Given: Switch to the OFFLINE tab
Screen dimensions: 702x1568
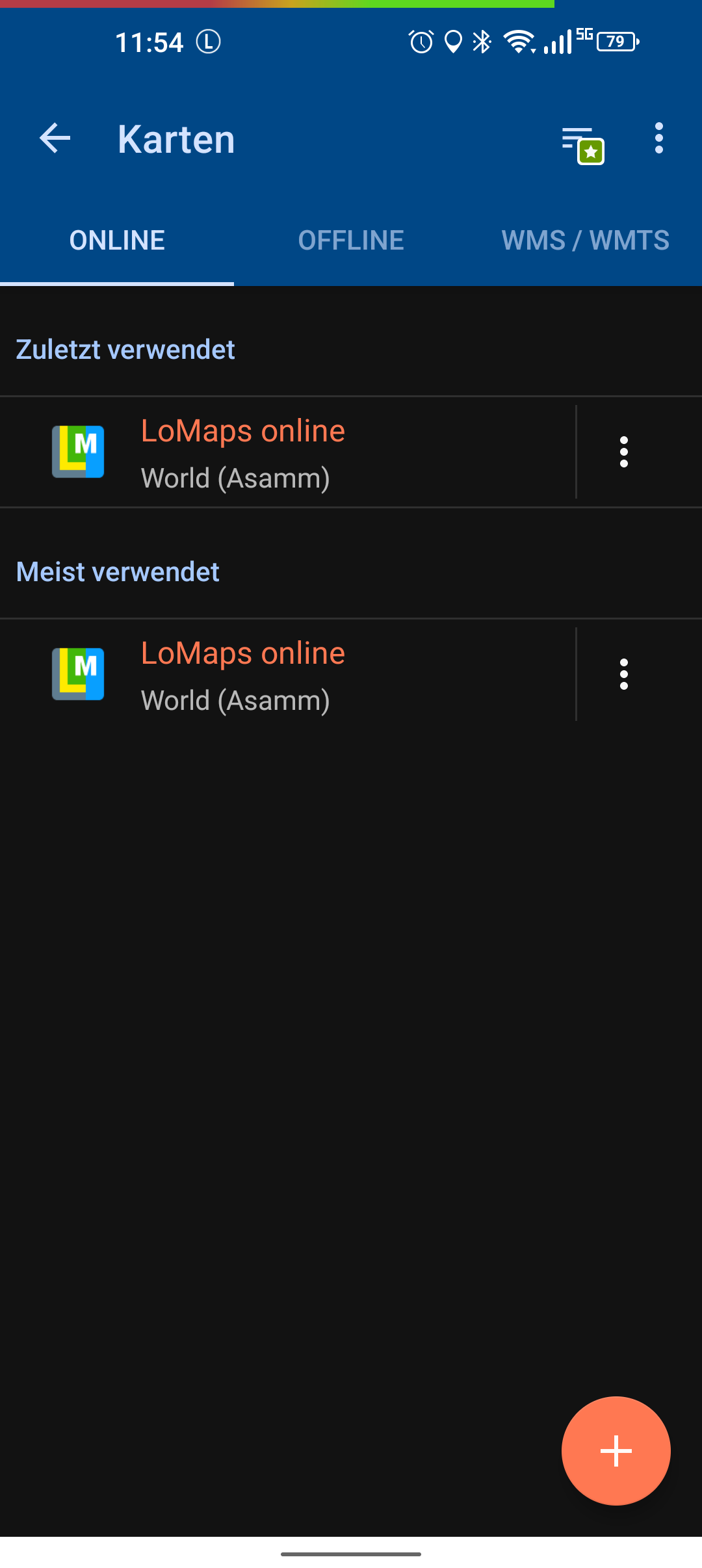Looking at the screenshot, I should coord(351,241).
